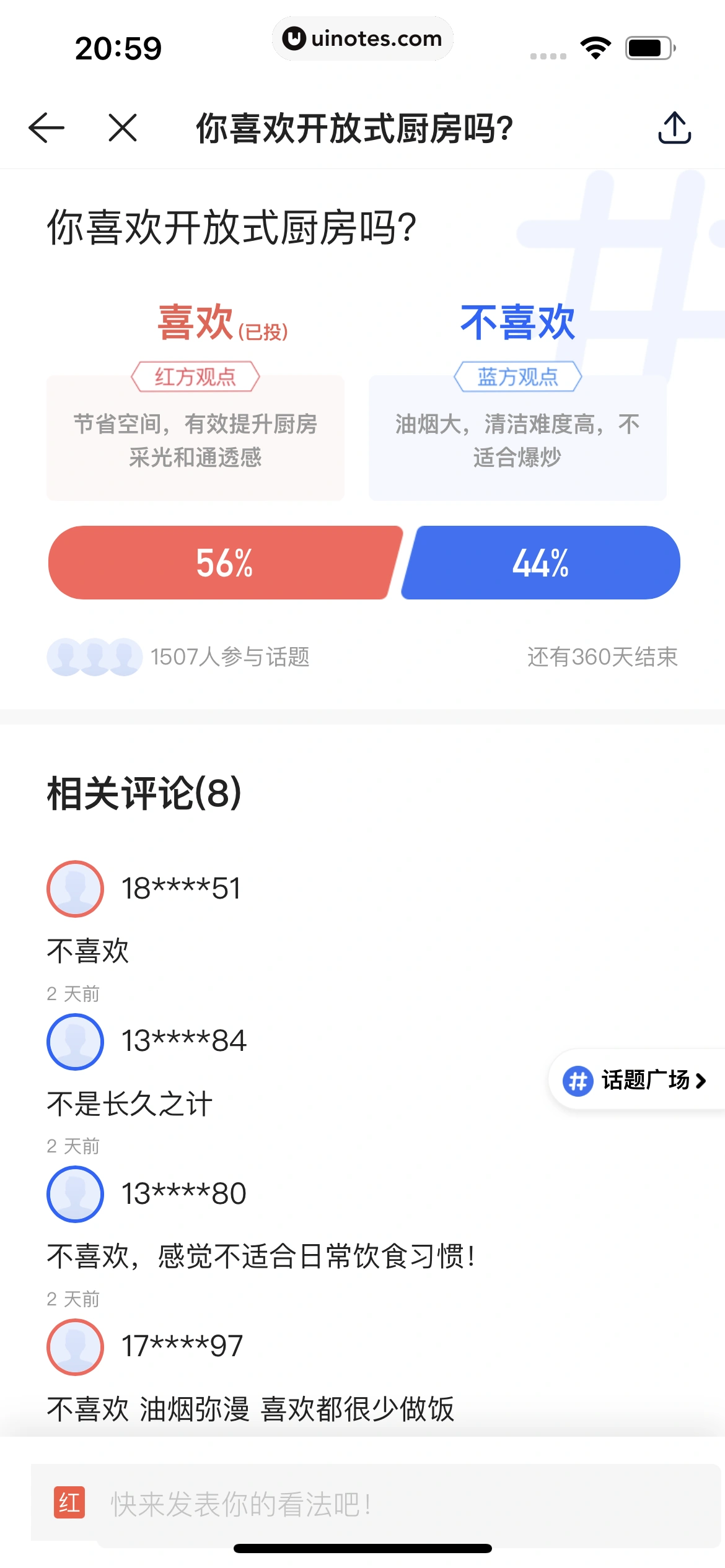Share this kitchen topic
Screen dimensions: 725x1568
point(674,128)
